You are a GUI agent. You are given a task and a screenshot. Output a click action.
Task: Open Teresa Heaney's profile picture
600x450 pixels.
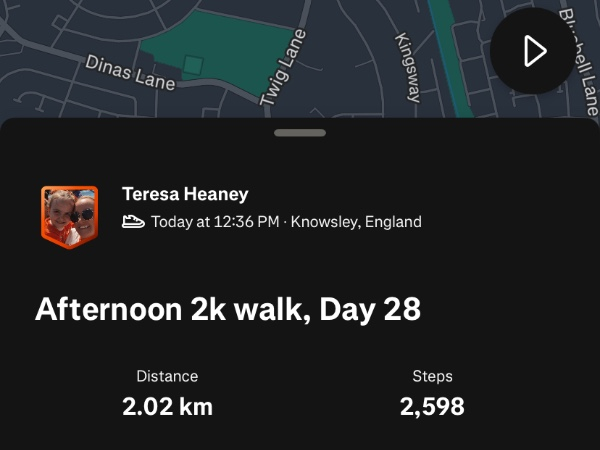[x=69, y=215]
